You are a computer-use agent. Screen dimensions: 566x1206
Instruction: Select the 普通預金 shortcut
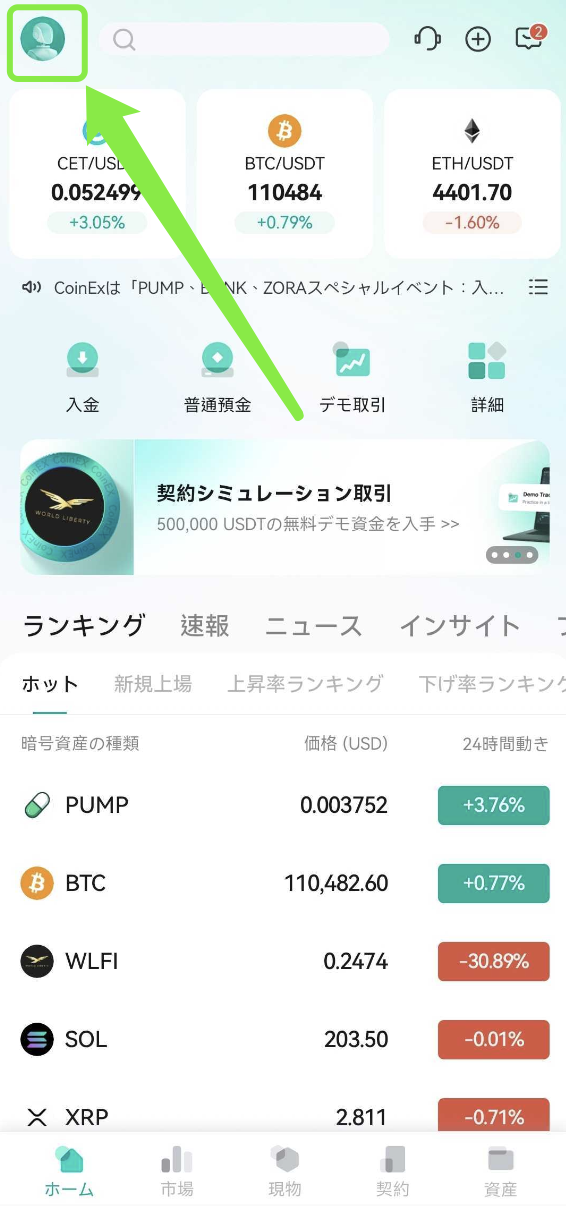(217, 377)
